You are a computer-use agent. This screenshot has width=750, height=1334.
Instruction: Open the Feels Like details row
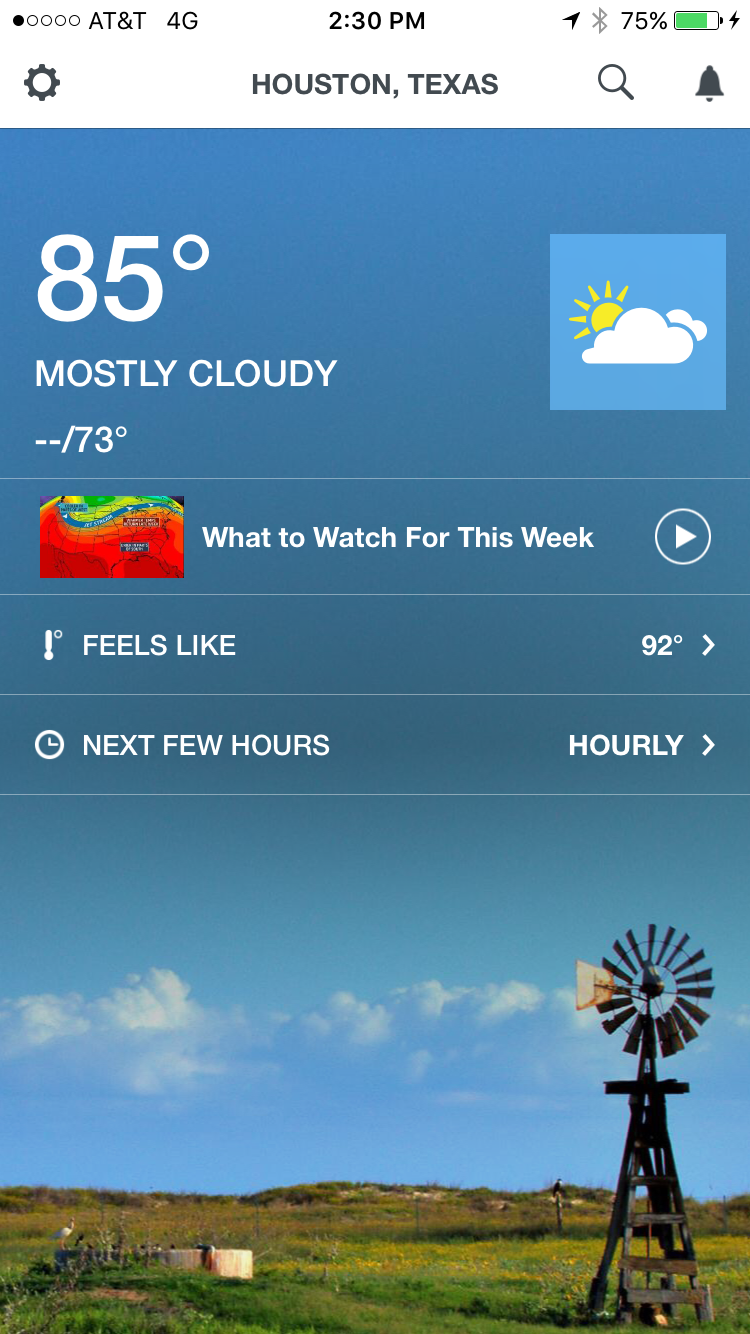point(375,645)
